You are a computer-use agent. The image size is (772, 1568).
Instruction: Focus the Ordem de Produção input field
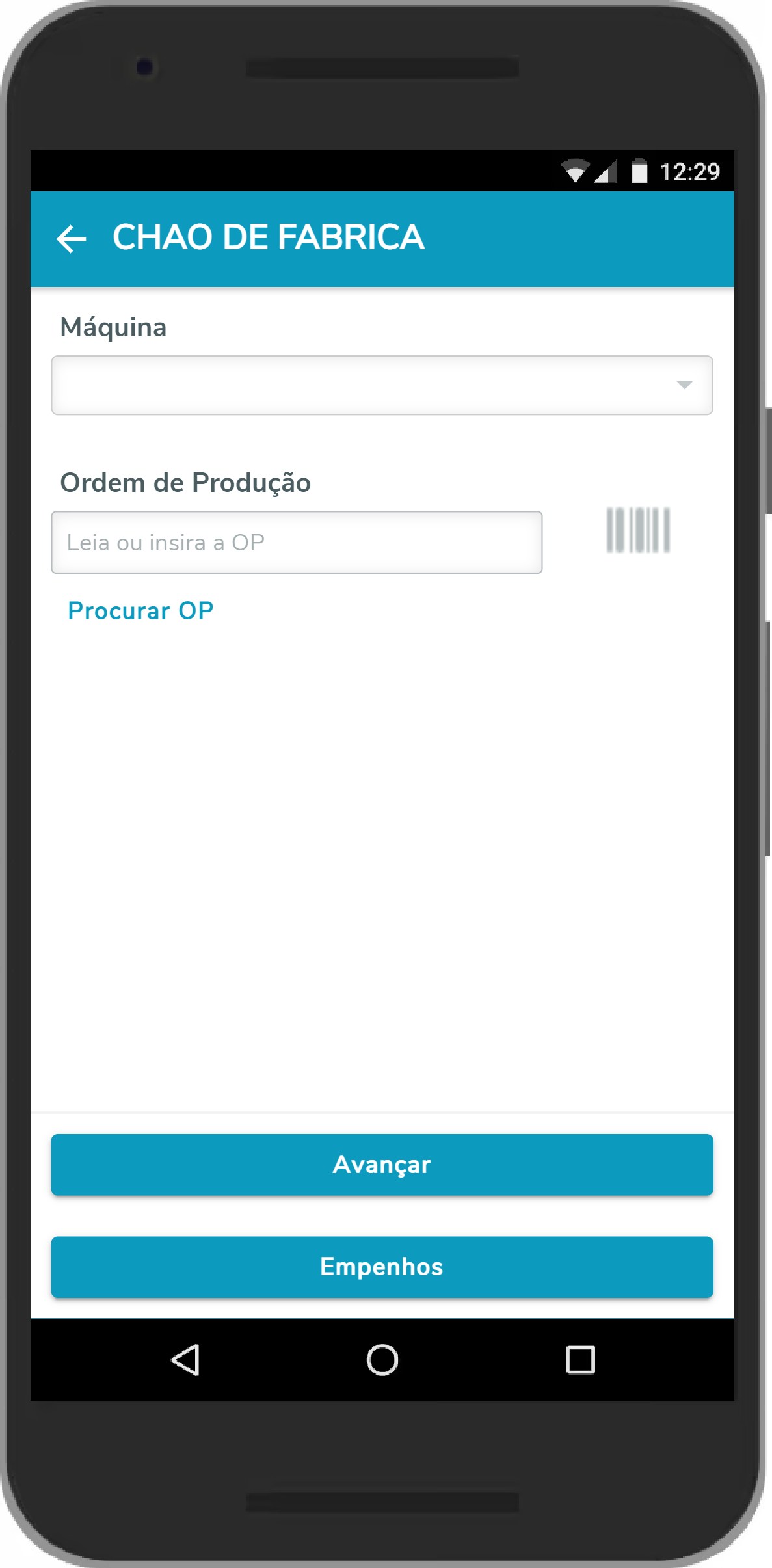coord(297,543)
